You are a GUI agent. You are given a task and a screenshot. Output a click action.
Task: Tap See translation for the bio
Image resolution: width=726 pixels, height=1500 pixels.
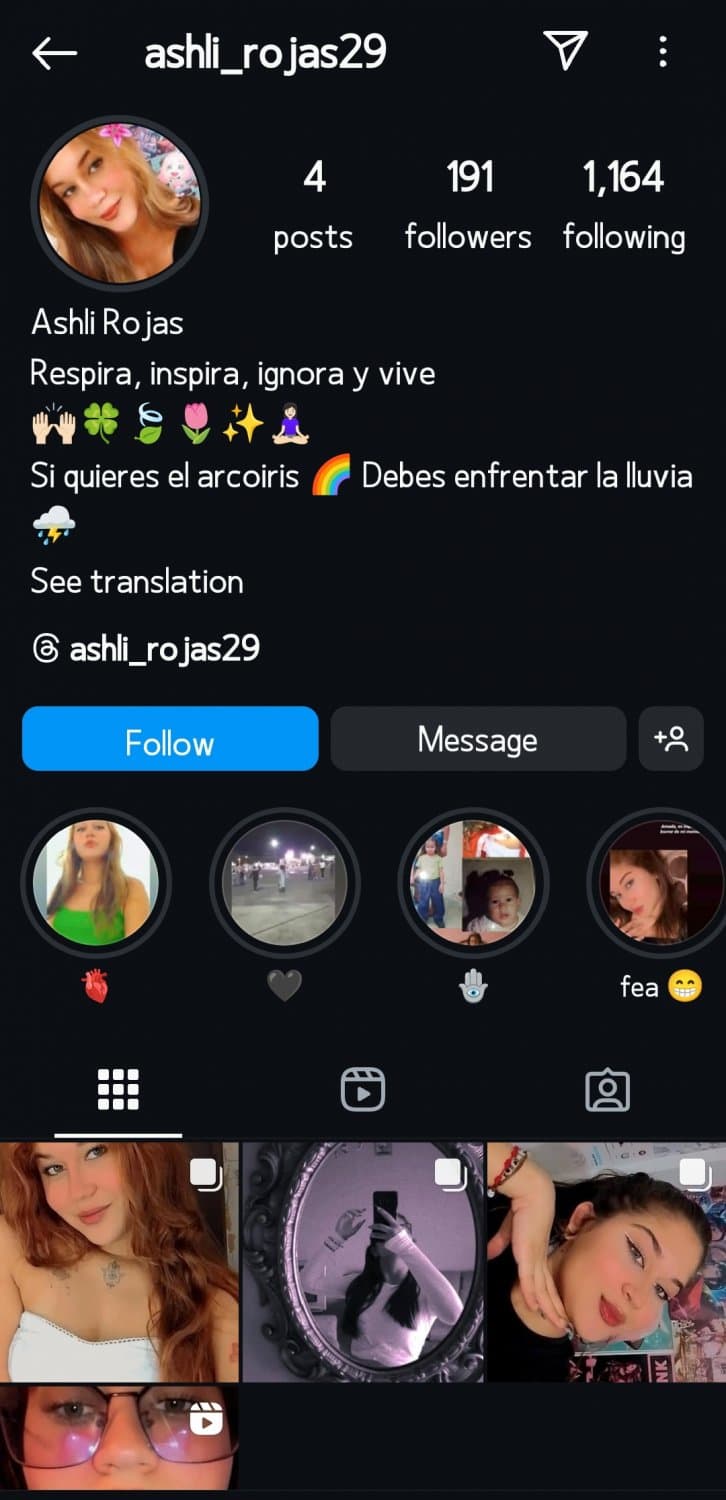(137, 581)
